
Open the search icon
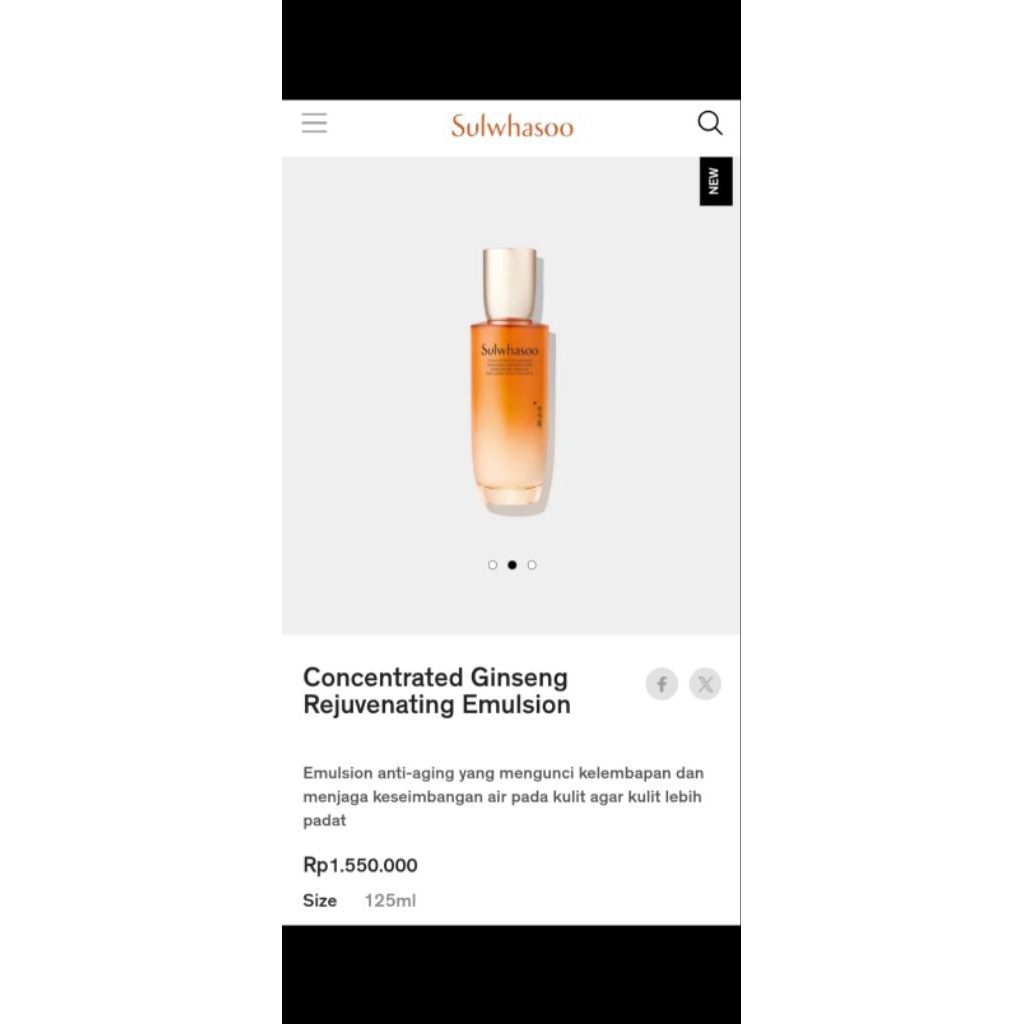710,123
